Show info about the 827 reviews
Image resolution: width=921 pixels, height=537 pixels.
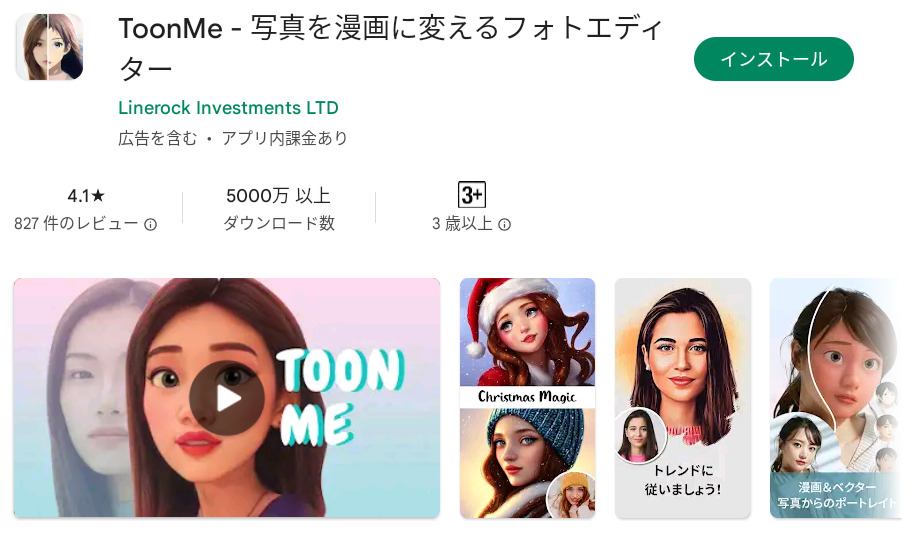click(151, 225)
